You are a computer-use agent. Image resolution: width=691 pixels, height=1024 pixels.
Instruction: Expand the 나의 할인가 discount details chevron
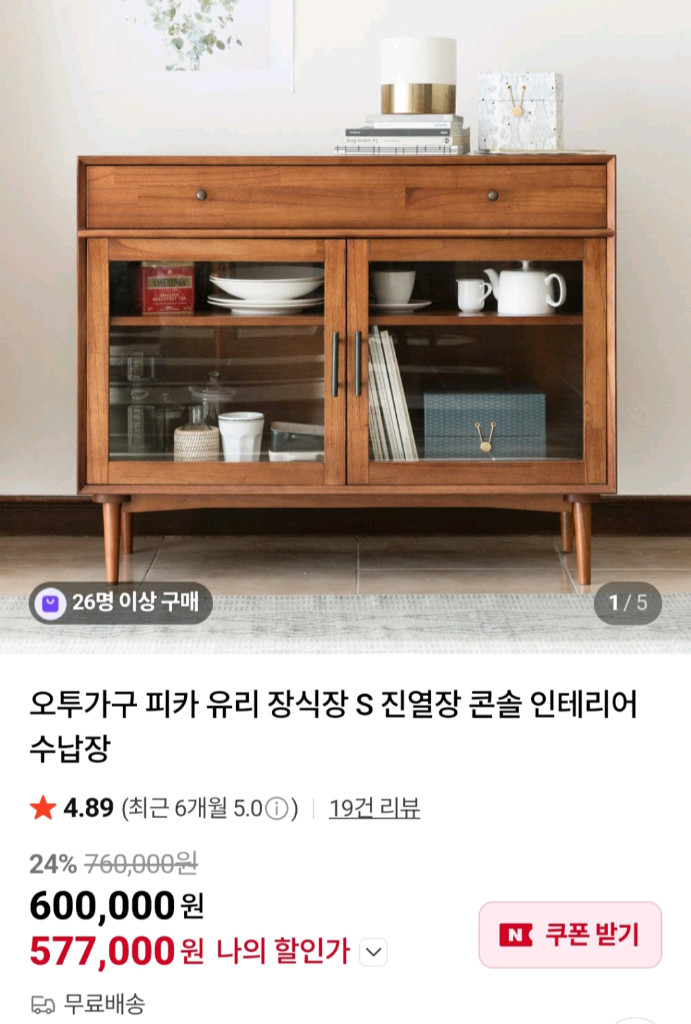click(373, 953)
